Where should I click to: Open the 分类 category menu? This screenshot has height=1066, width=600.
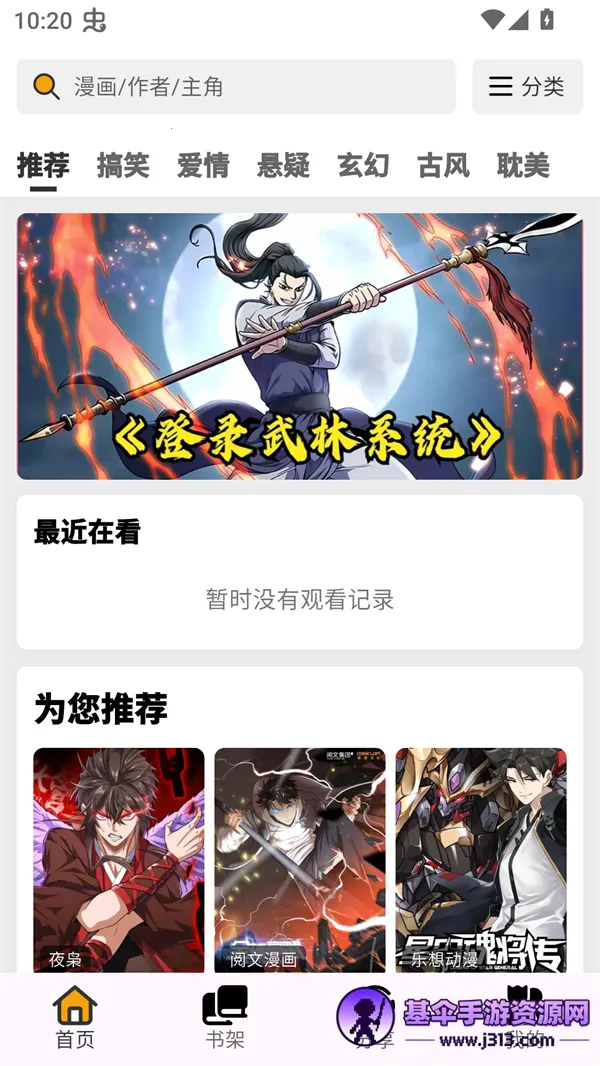[527, 87]
